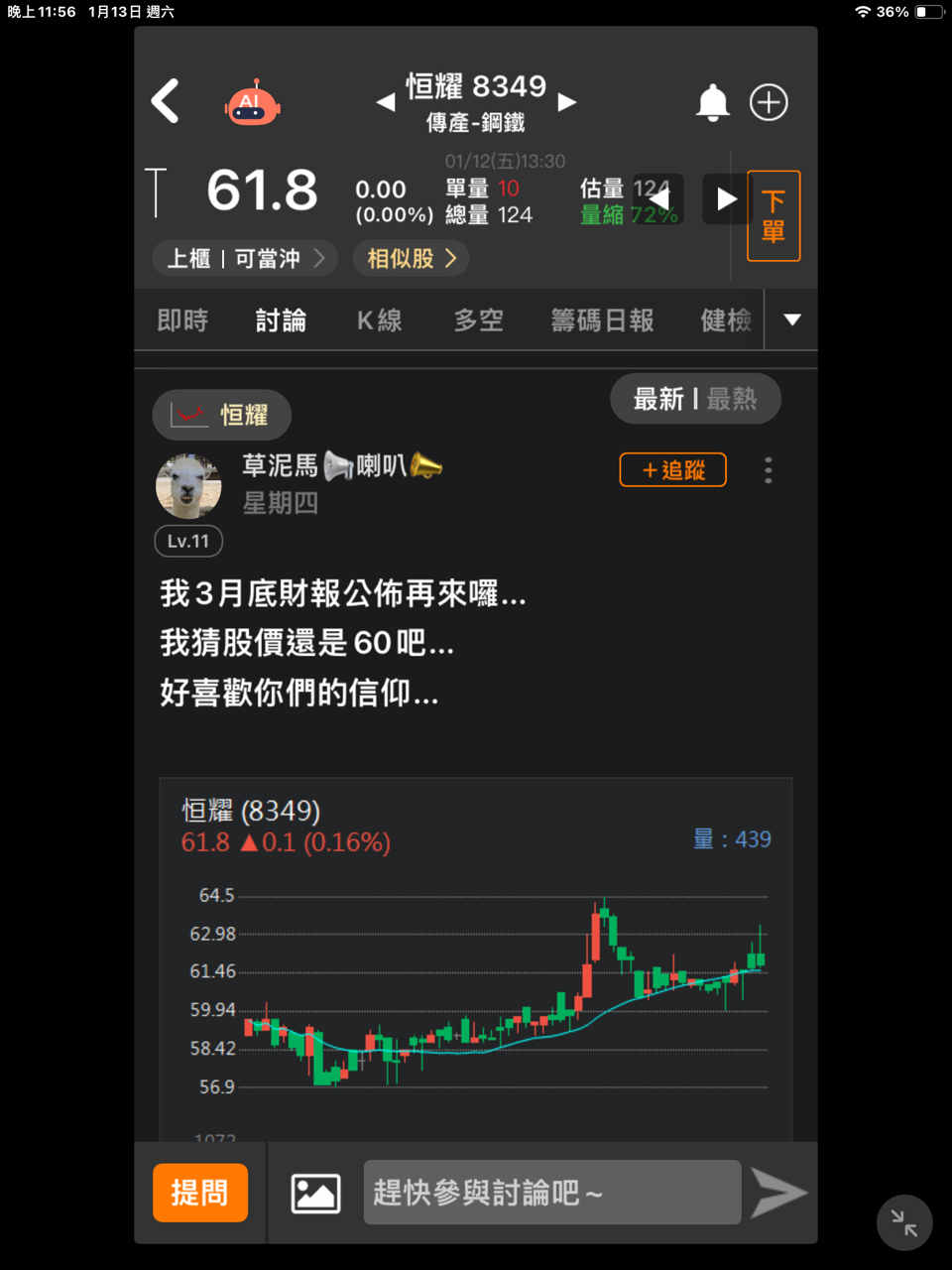
Task: Follow the user via 追蹤 button
Action: pyautogui.click(x=672, y=469)
